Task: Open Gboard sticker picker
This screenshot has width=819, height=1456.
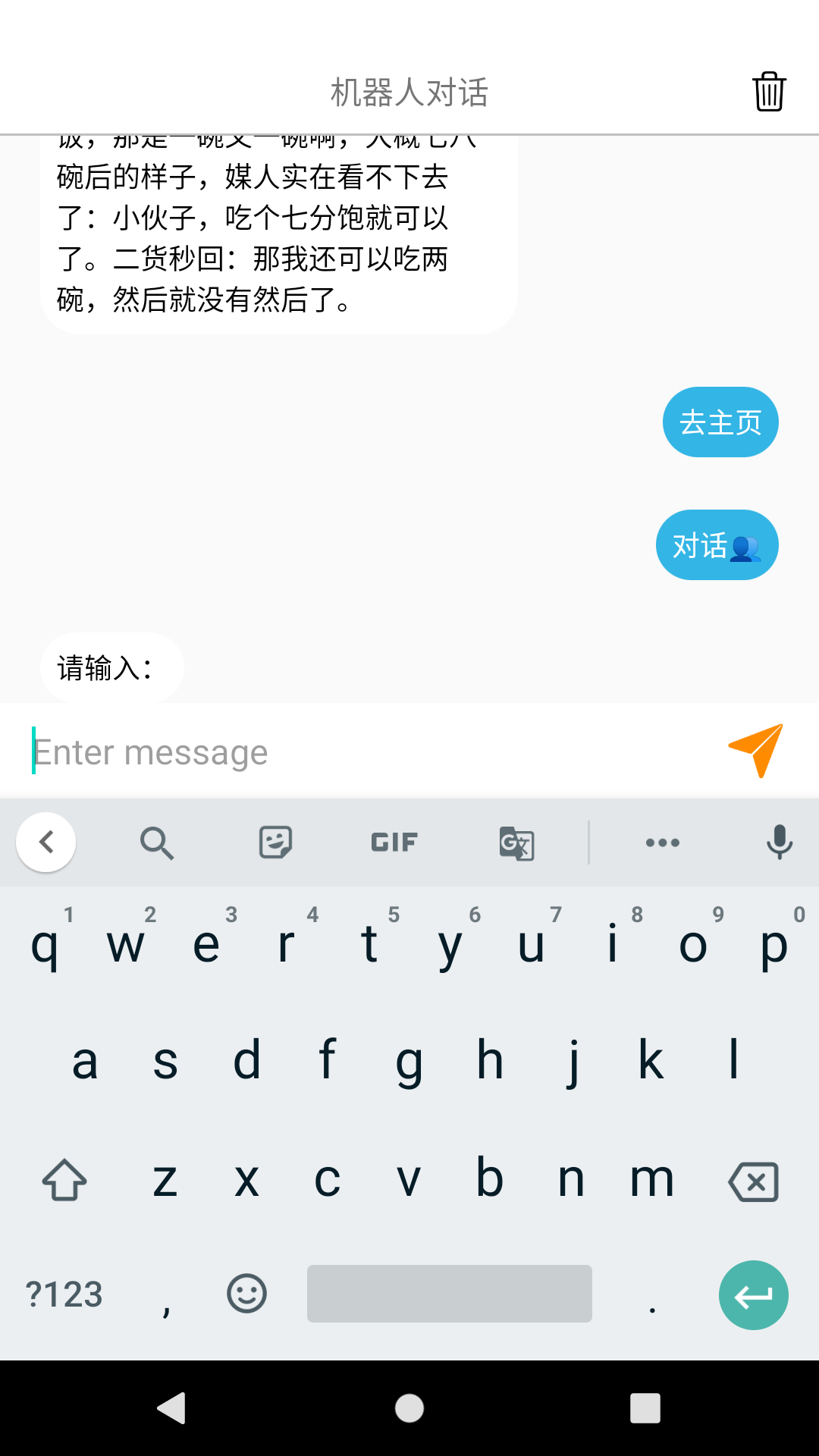Action: coord(276,842)
